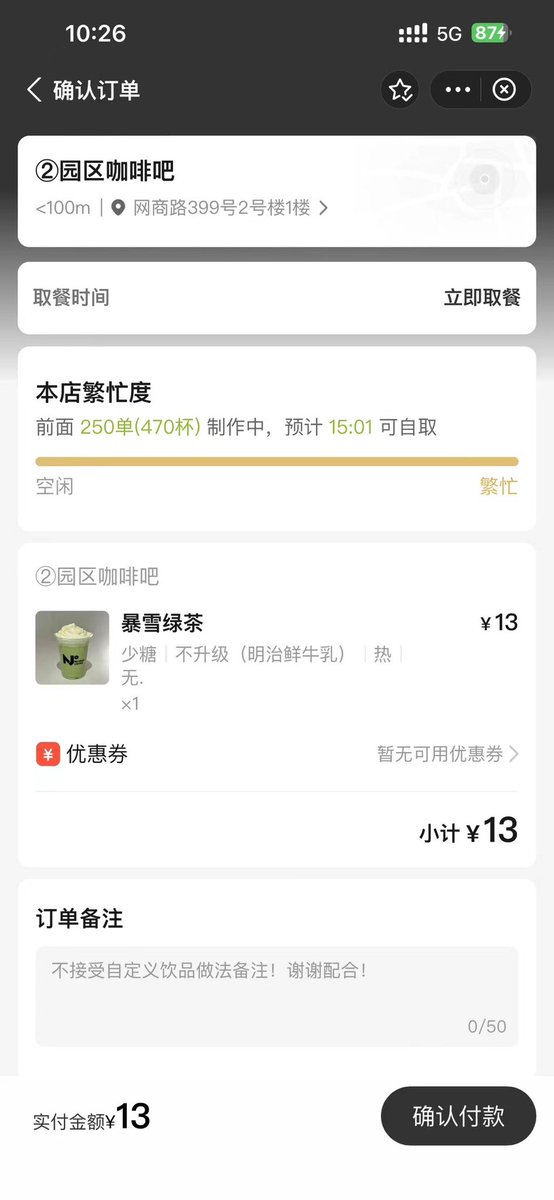554x1200 pixels.
Task: Open the 暴雪绿茶 item thumbnail
Action: [x=72, y=648]
